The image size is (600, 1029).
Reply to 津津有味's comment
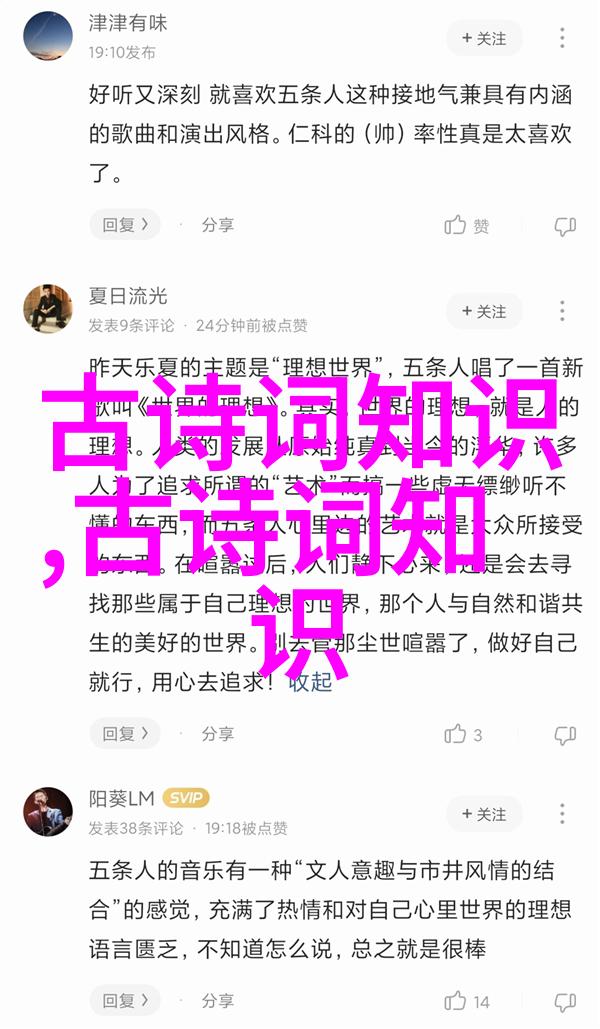125,225
